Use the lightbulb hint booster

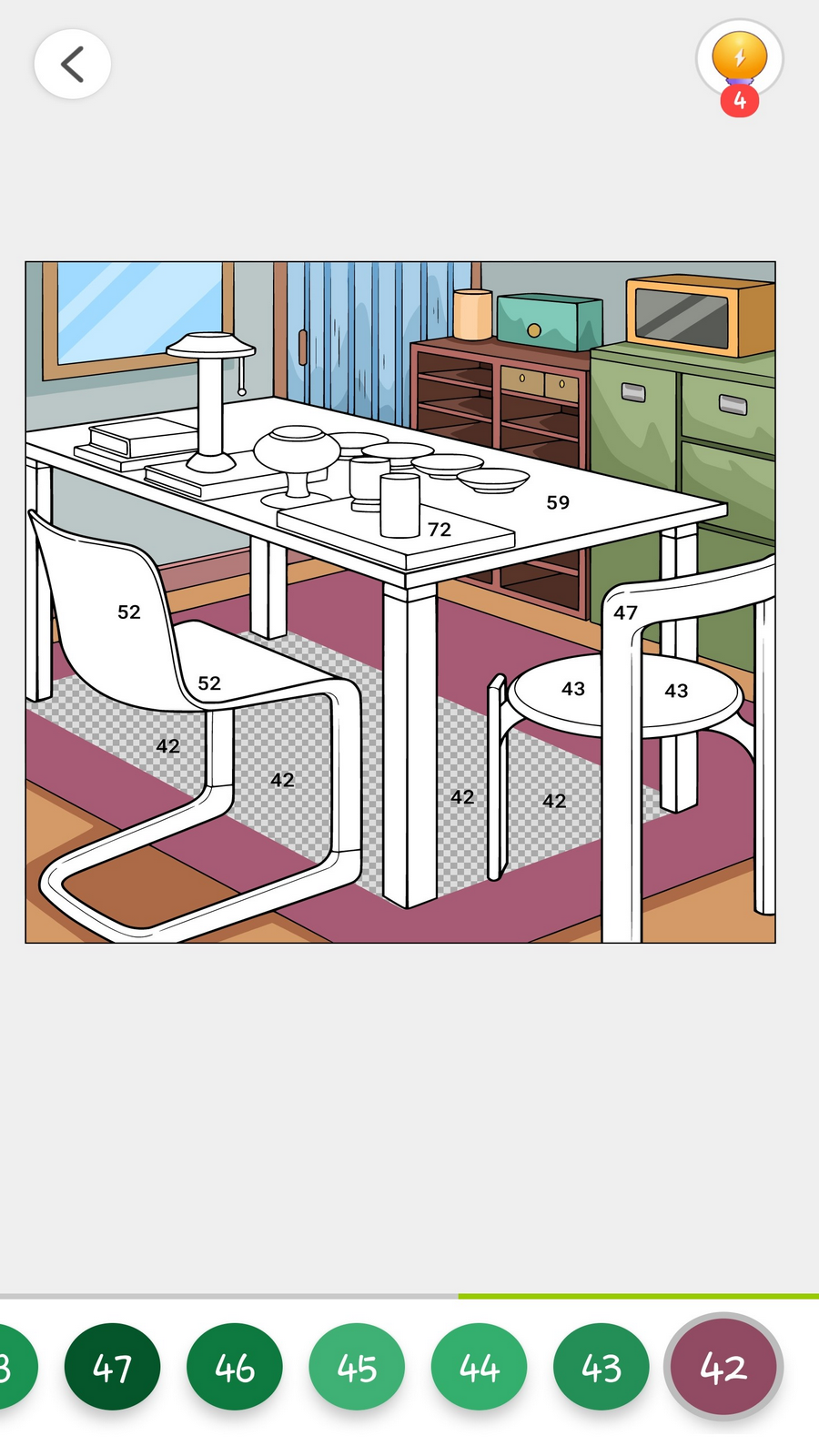(x=739, y=60)
